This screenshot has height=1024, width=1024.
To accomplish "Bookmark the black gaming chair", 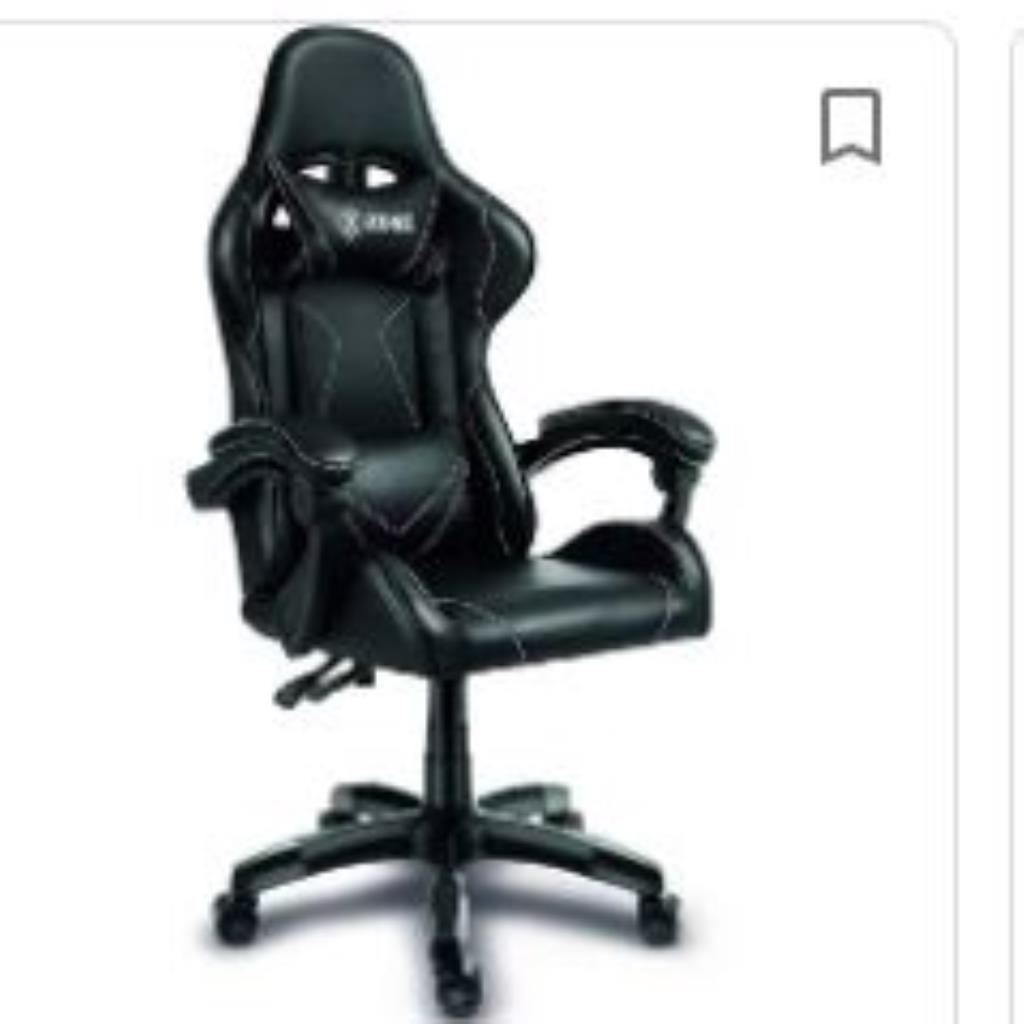I will pyautogui.click(x=850, y=126).
